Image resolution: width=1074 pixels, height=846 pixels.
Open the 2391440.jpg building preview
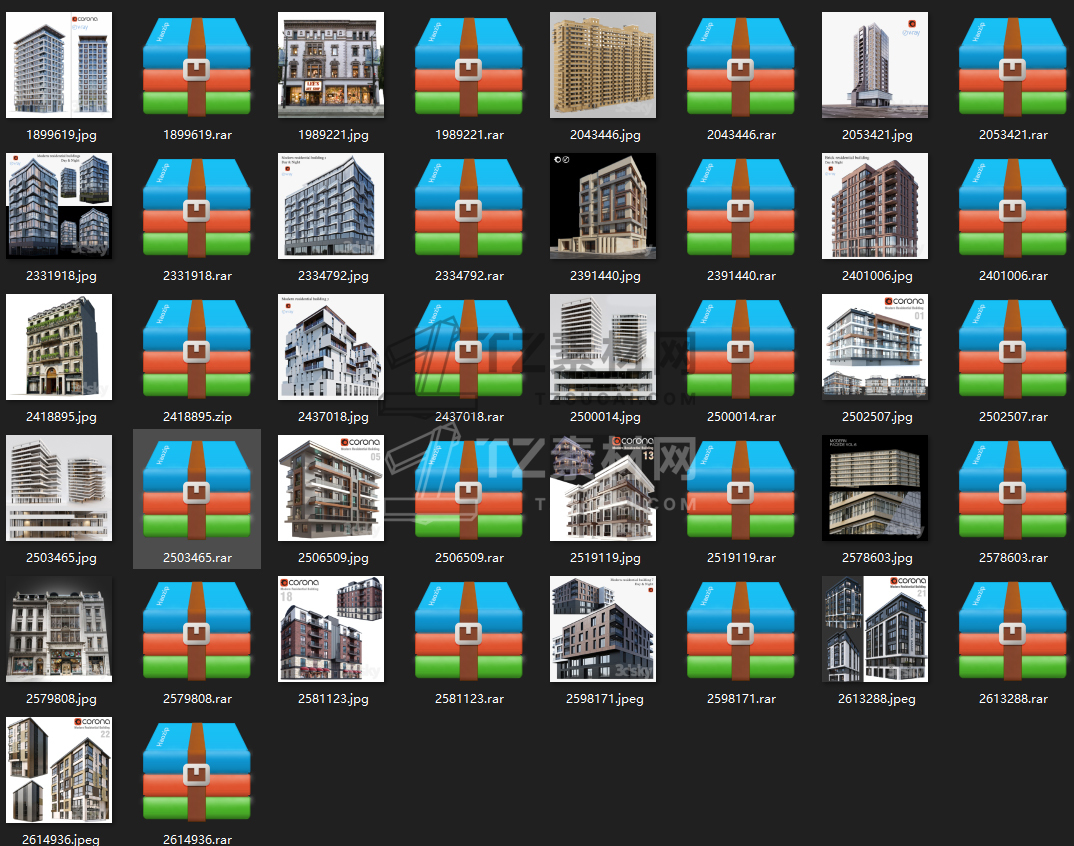pyautogui.click(x=603, y=206)
